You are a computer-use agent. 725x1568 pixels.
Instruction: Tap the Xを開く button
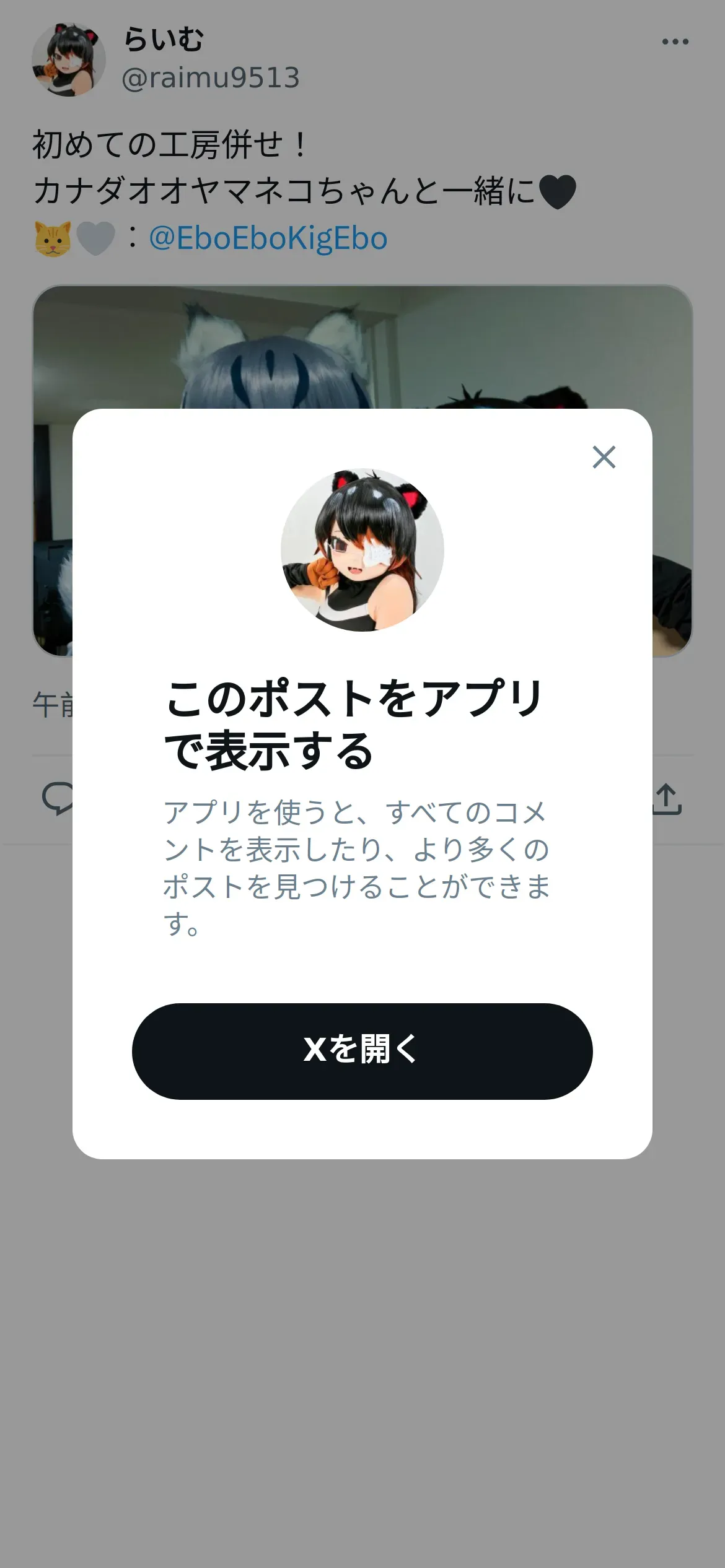click(x=362, y=1051)
